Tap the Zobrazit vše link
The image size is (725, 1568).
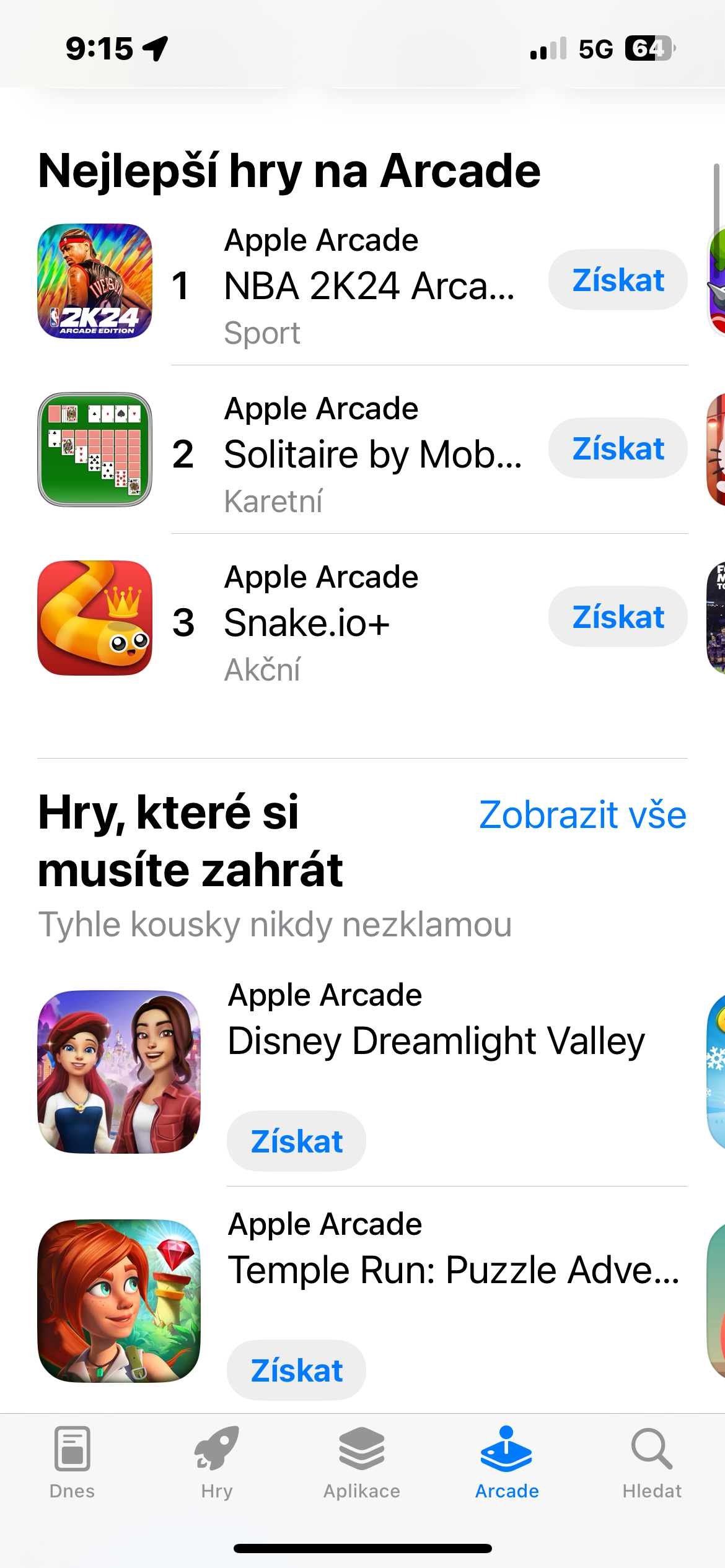(582, 814)
